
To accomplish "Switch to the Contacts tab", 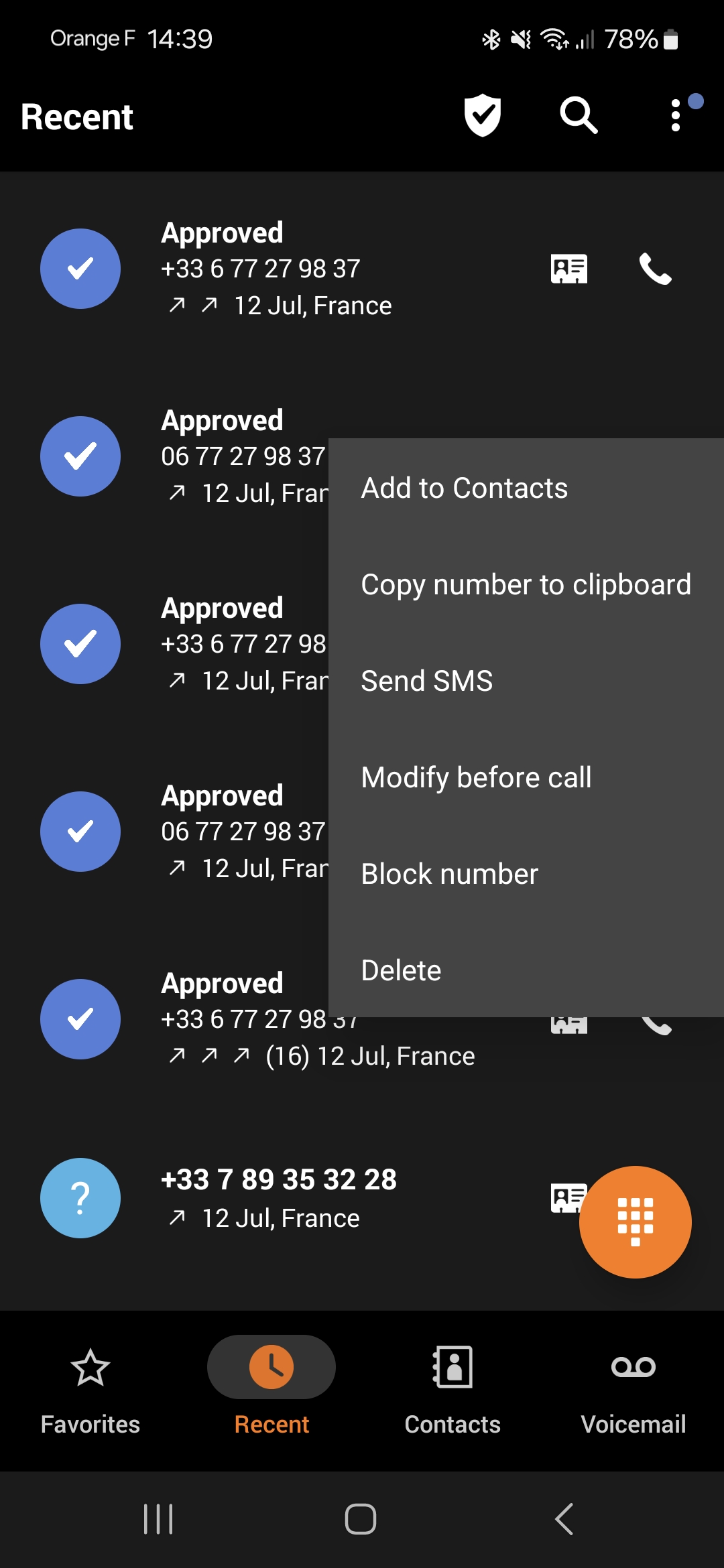I will point(452,1391).
